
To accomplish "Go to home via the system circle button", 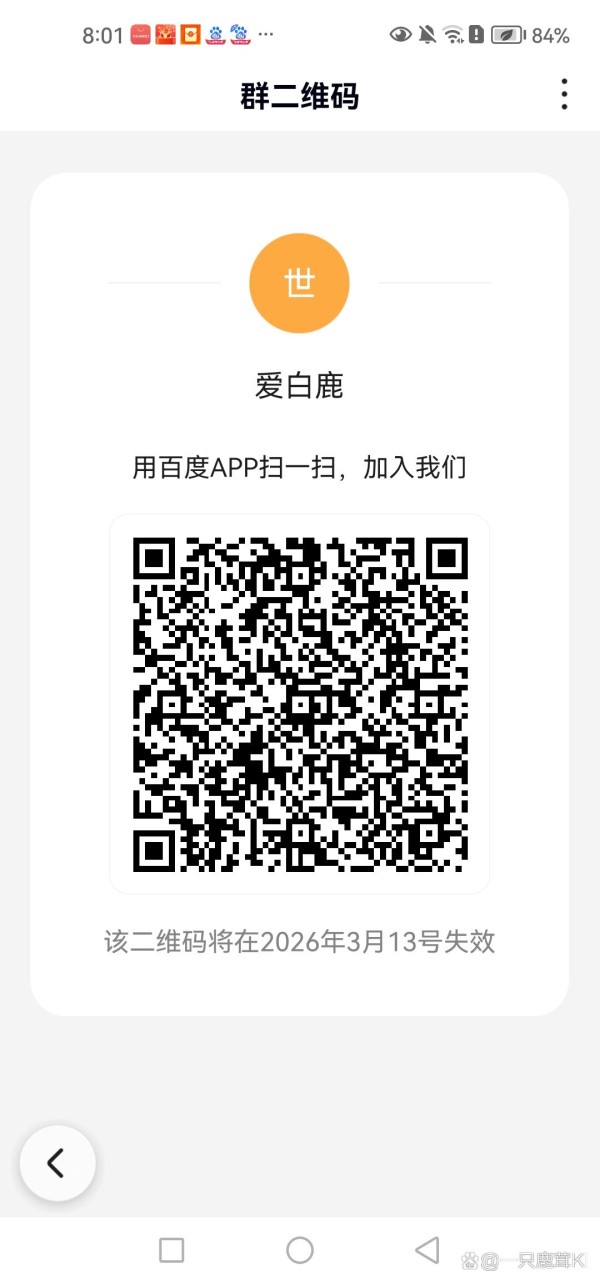I will [x=300, y=1250].
